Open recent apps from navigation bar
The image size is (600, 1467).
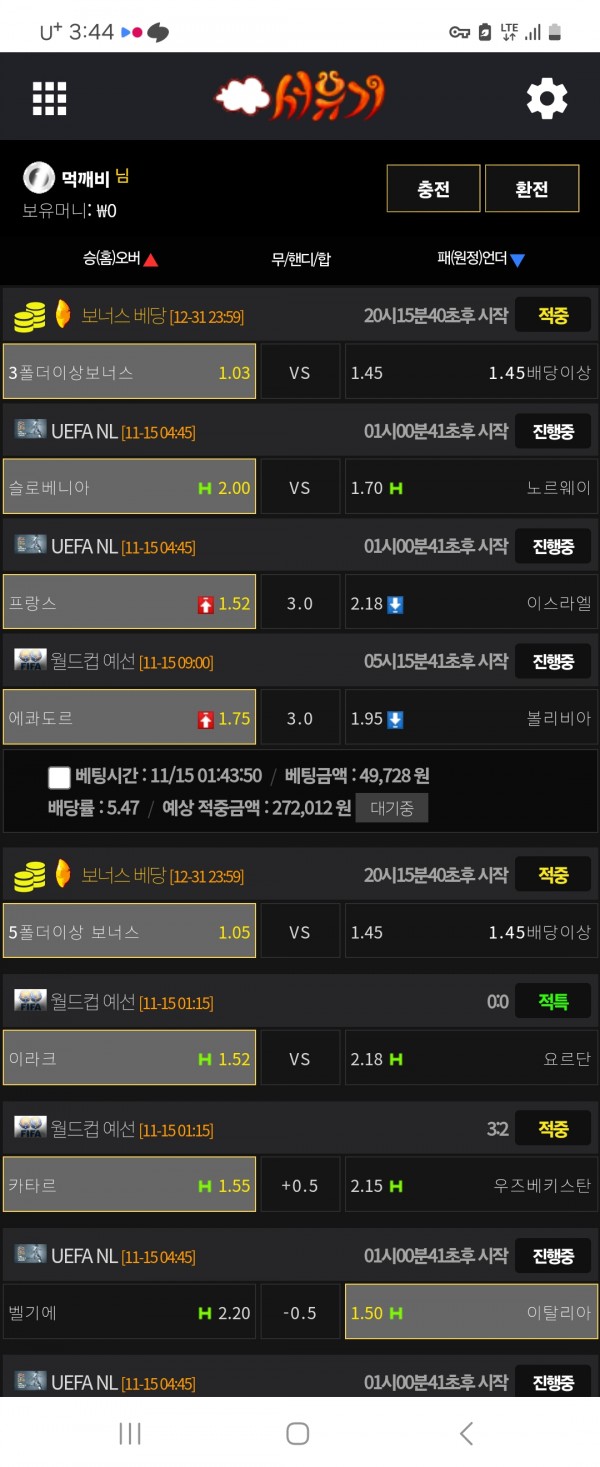[130, 1434]
